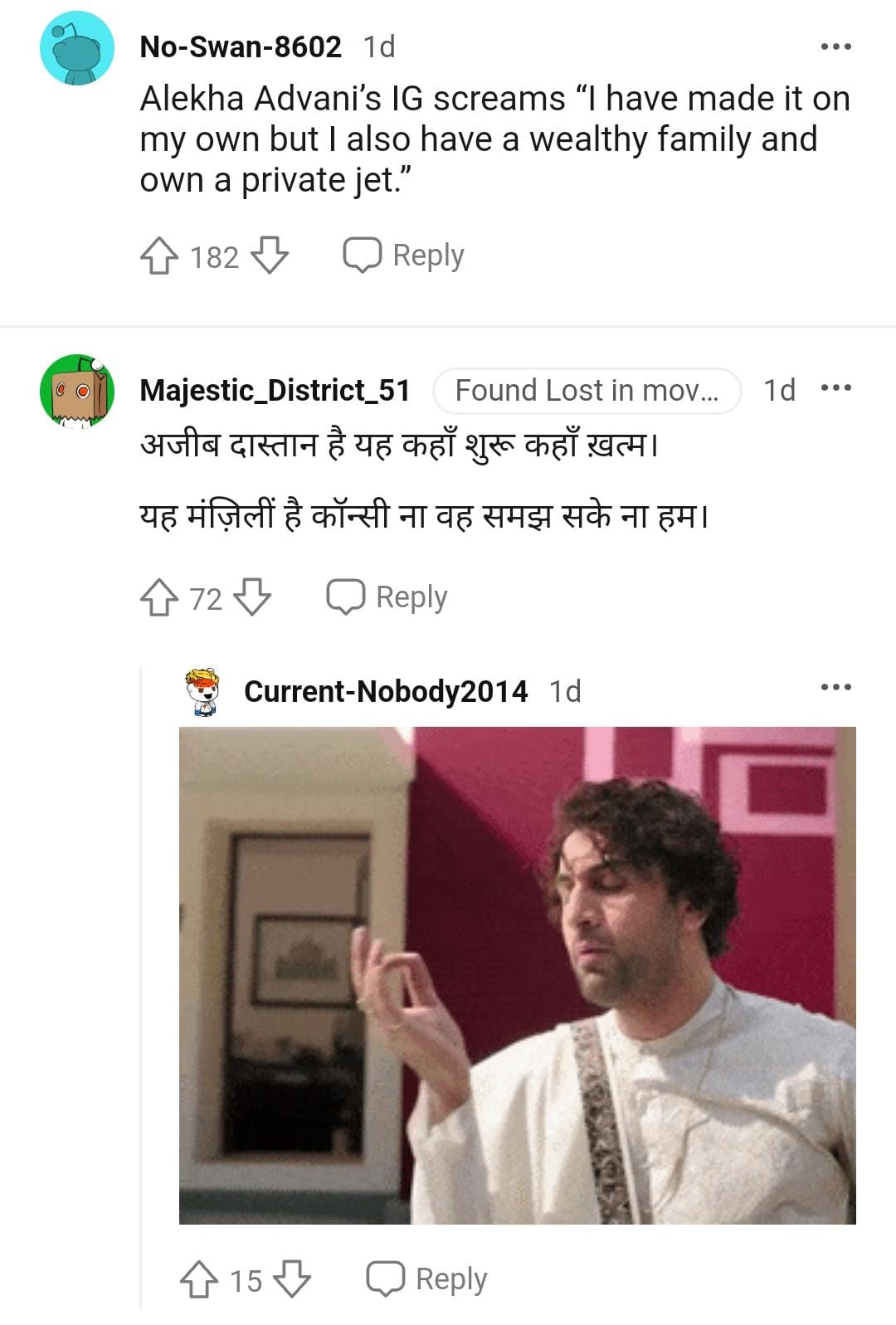This screenshot has width=896, height=1325.
Task: Reply to Majestic_District_51's comment
Action: pyautogui.click(x=387, y=597)
